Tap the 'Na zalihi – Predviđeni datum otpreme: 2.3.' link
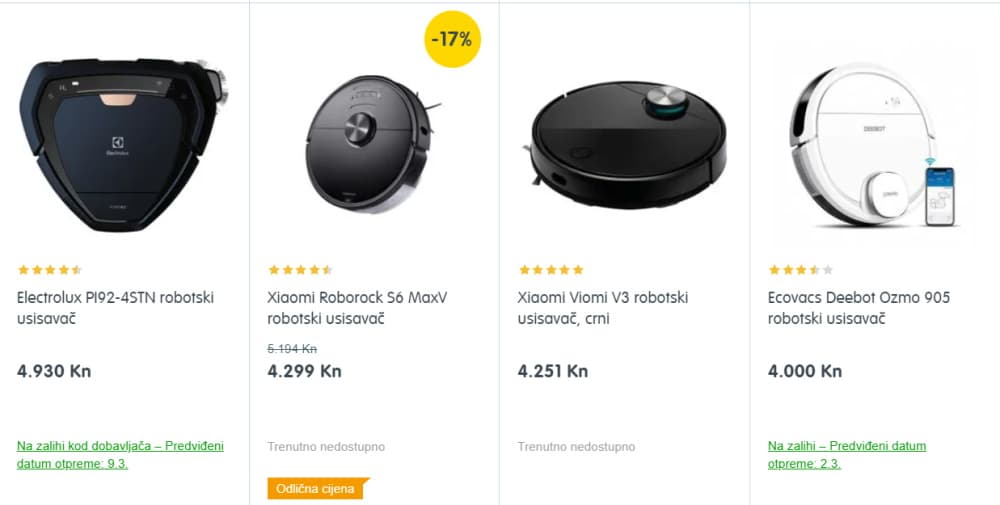 [x=846, y=454]
